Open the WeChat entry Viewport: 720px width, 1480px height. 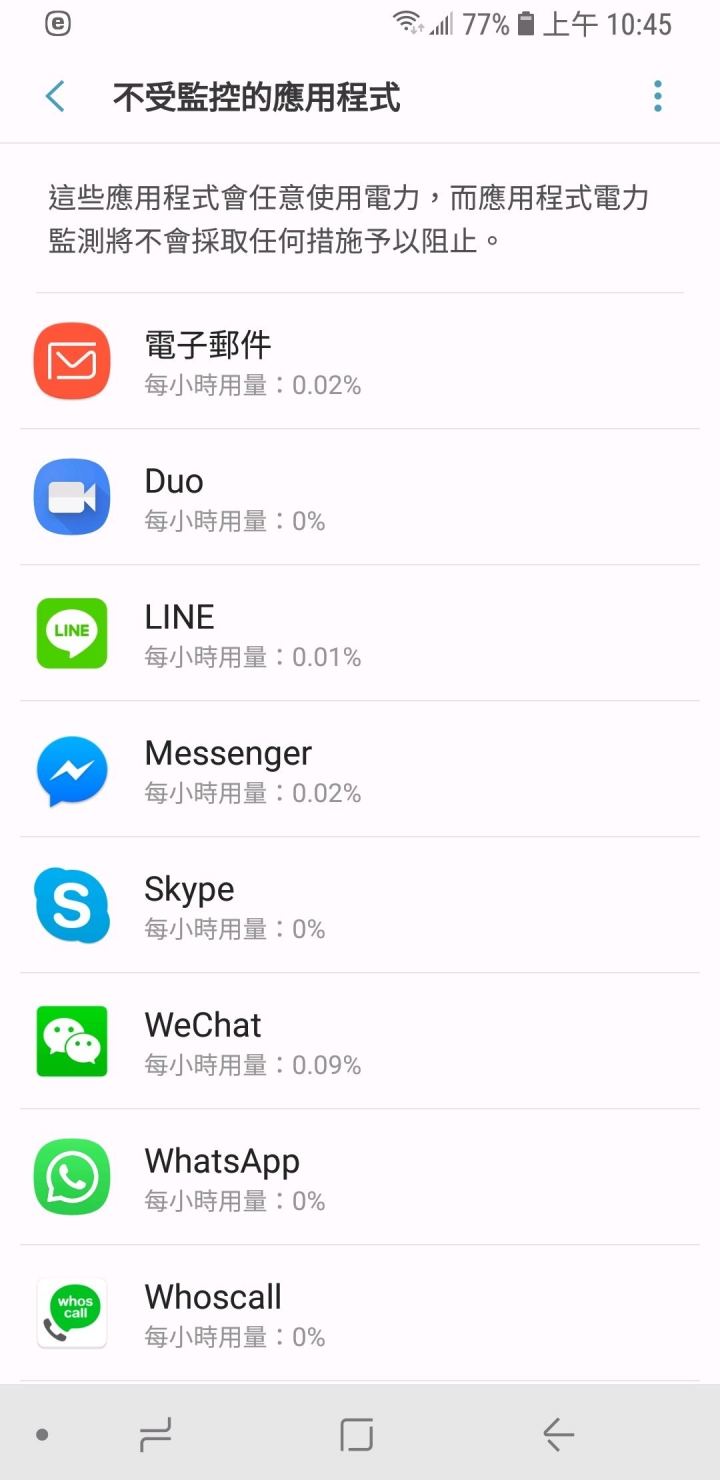360,1041
